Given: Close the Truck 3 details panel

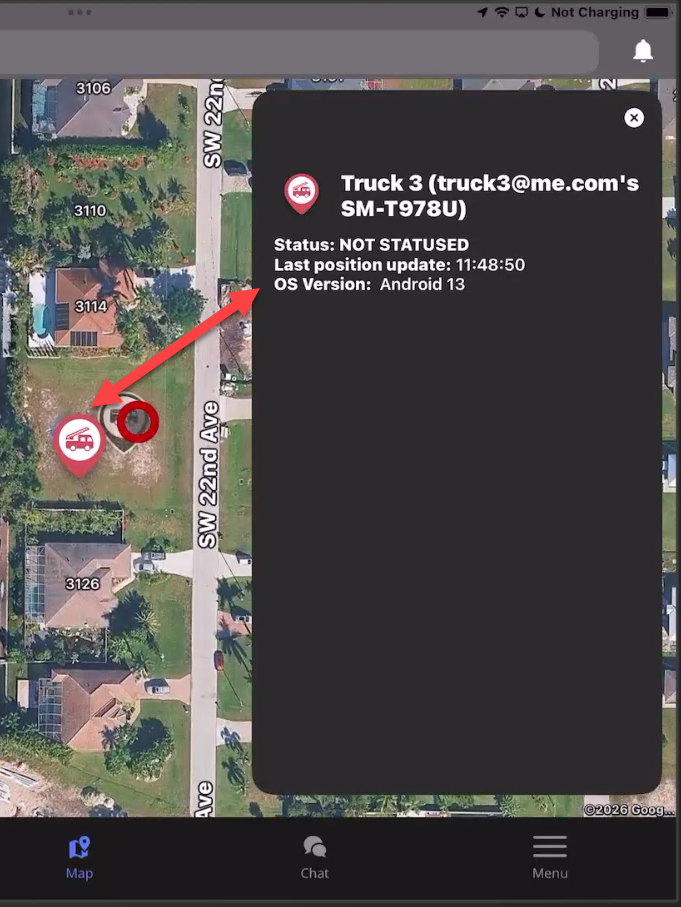Looking at the screenshot, I should click(634, 118).
